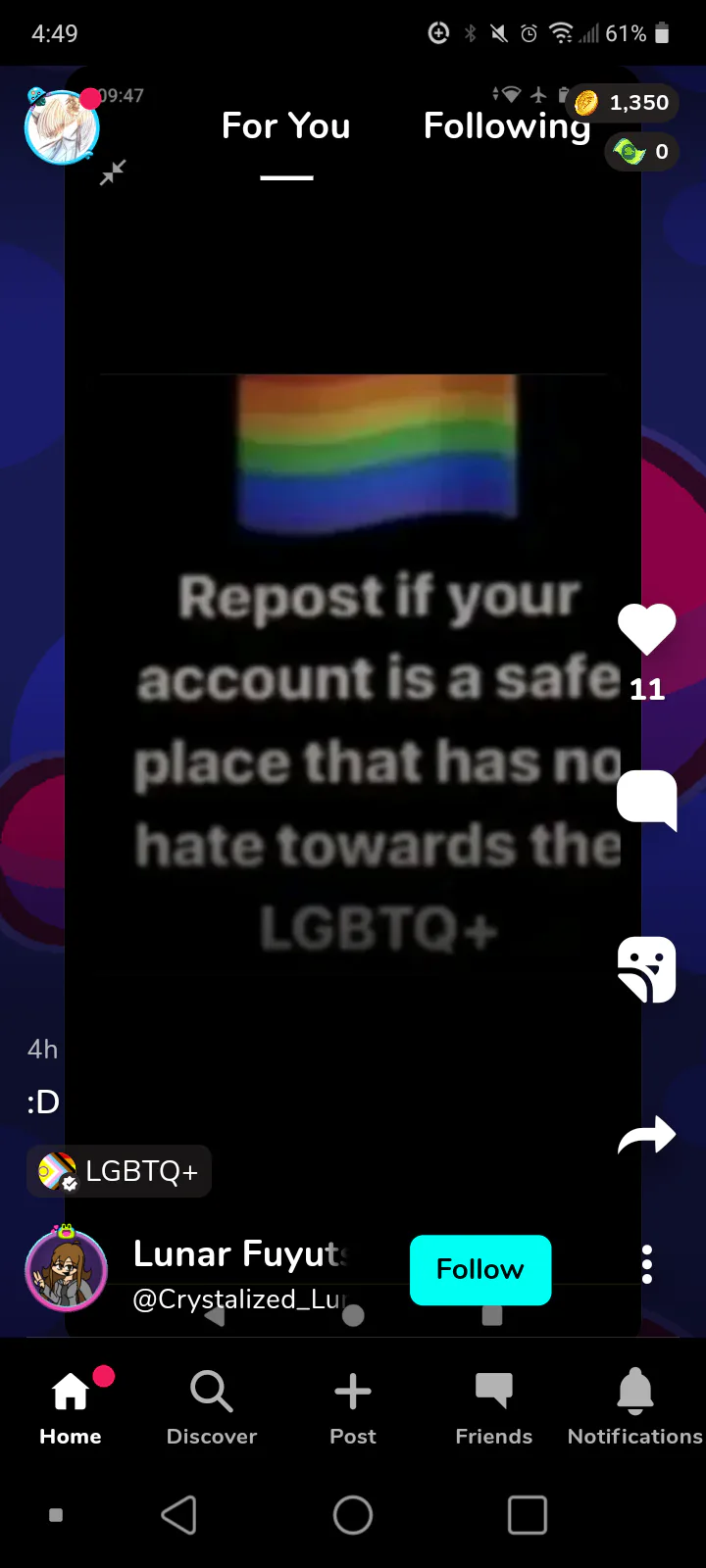The height and width of the screenshot is (1568, 706).
Task: Open the LGBTQ+ community chip
Action: point(119,1171)
